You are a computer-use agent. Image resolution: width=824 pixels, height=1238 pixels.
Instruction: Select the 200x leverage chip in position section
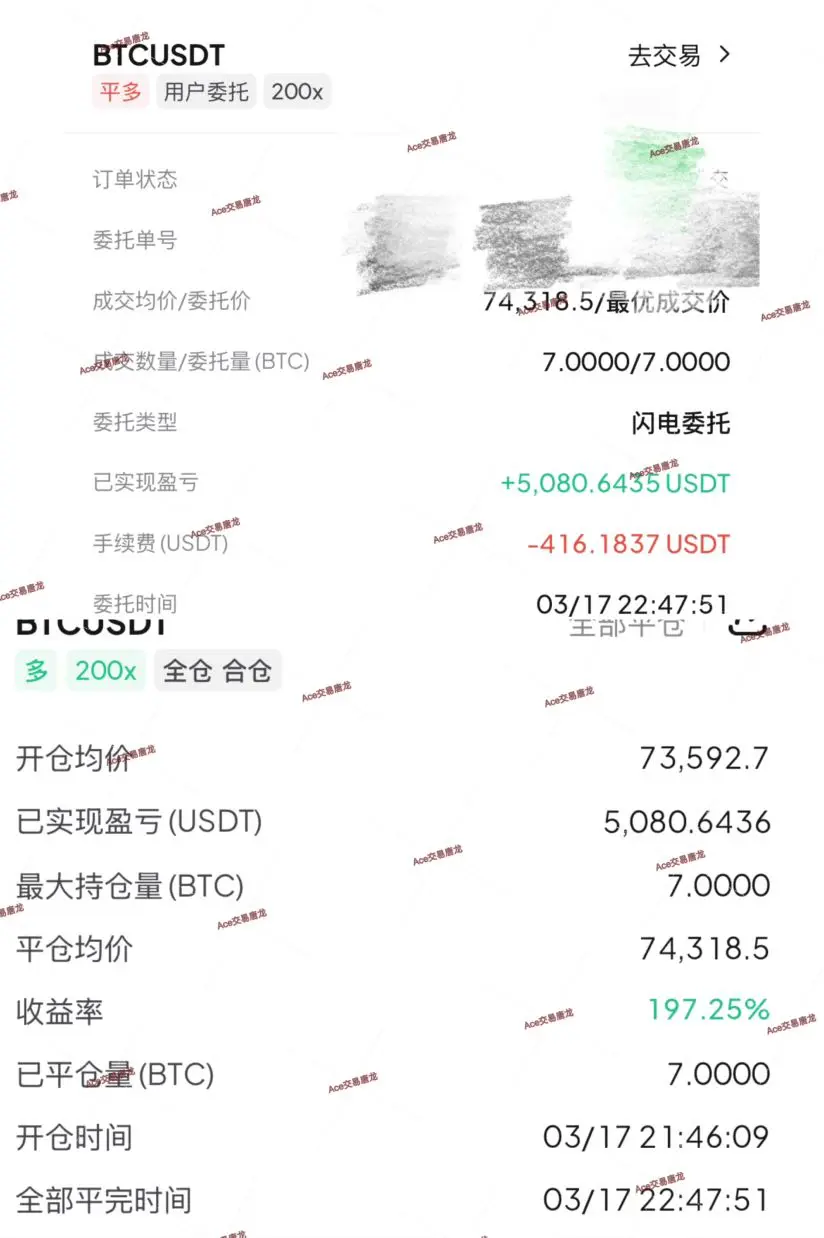point(104,671)
